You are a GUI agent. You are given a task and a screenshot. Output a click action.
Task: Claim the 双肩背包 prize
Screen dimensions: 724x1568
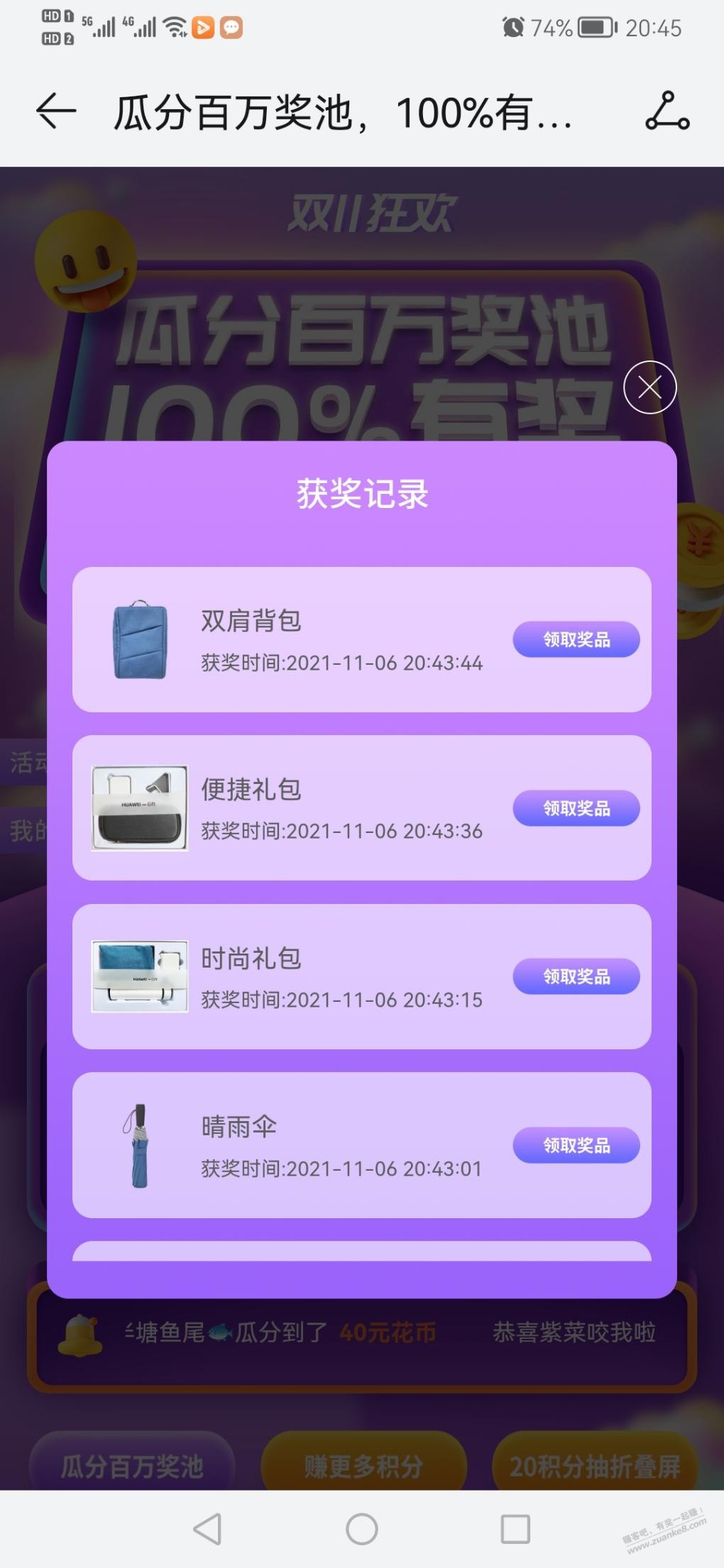click(576, 639)
